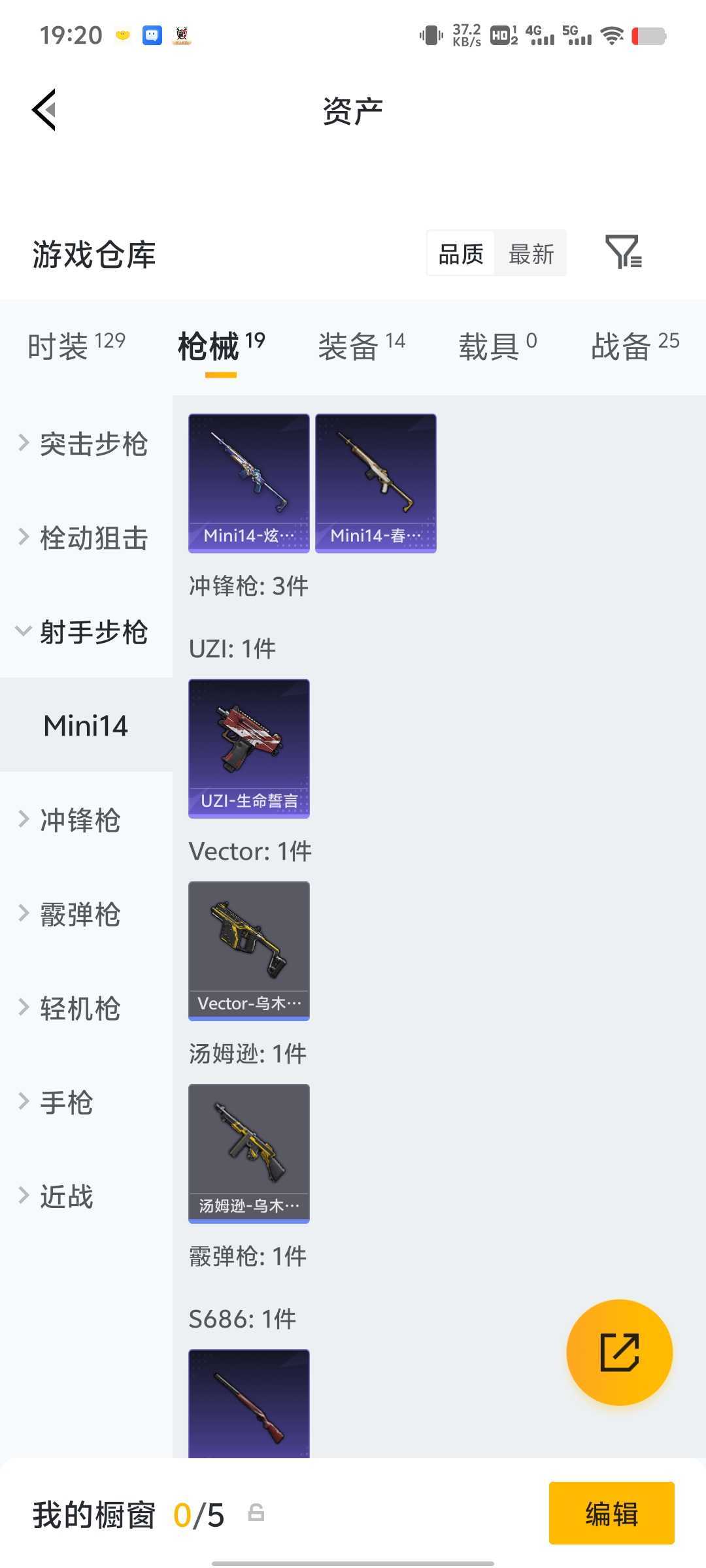Switch to the 时装 tab
Screen dimensions: 706x1568
[76, 345]
